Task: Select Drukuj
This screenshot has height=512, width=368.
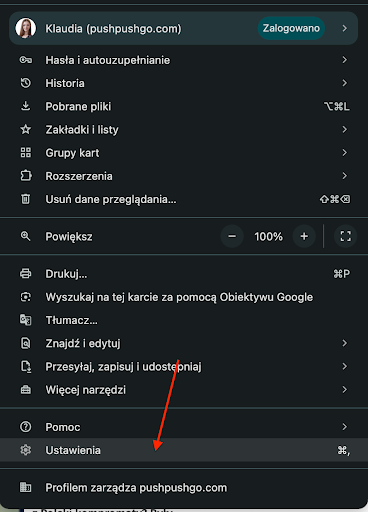Action: pos(183,274)
